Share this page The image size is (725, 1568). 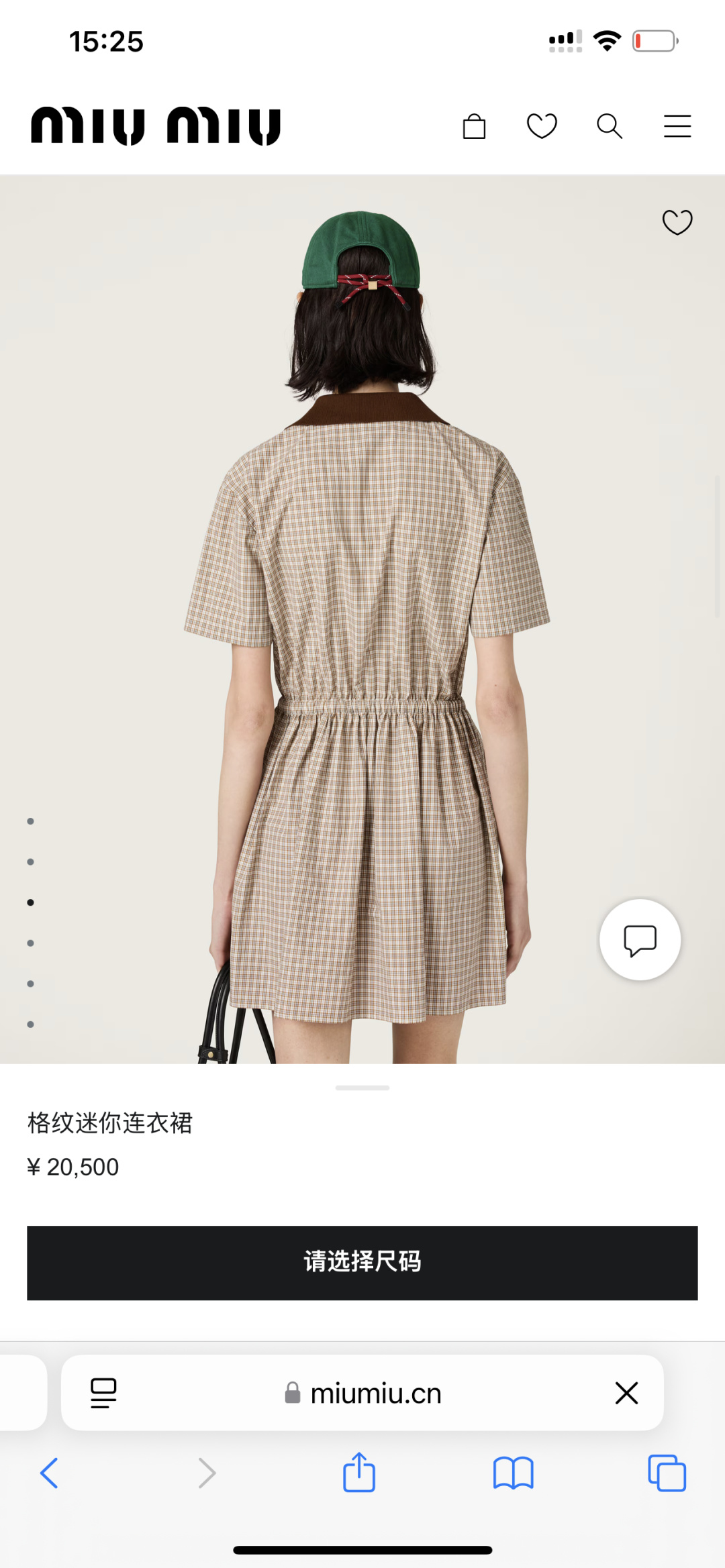[x=359, y=1473]
